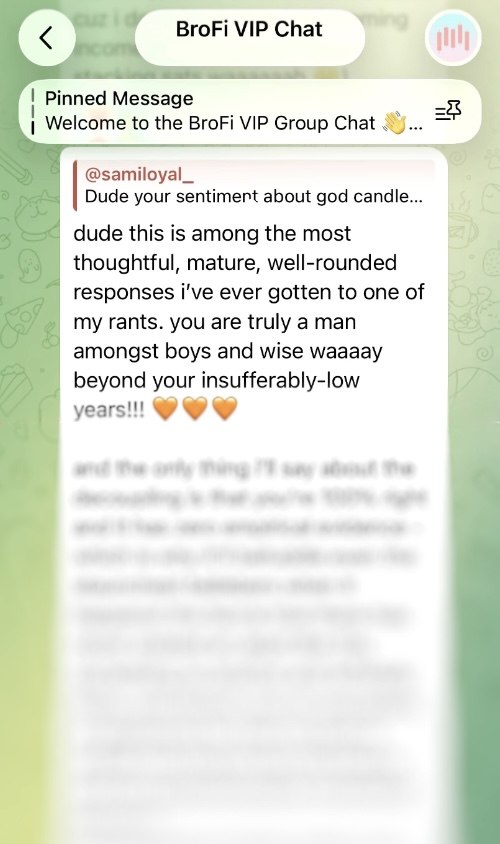The image size is (500, 844).
Task: Jump to the quoted @samiloyal_ message
Action: 254,185
